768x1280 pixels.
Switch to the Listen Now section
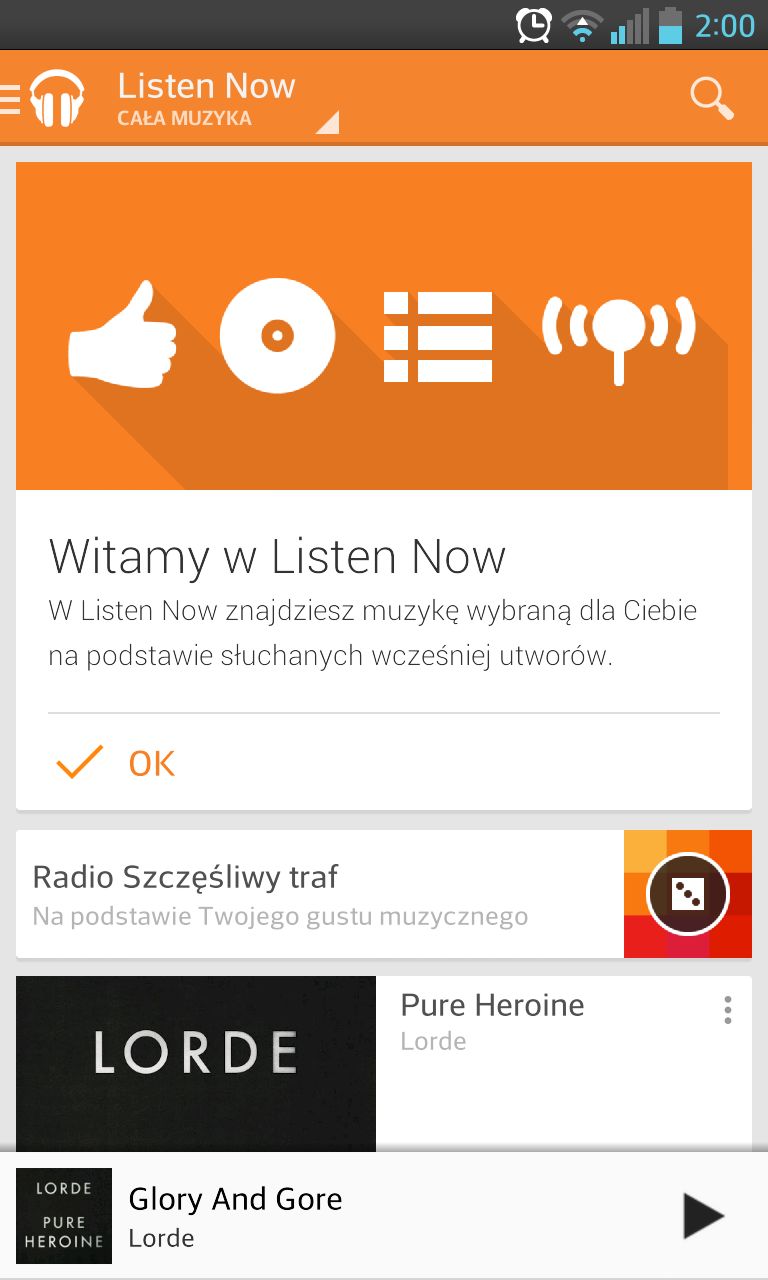(206, 86)
